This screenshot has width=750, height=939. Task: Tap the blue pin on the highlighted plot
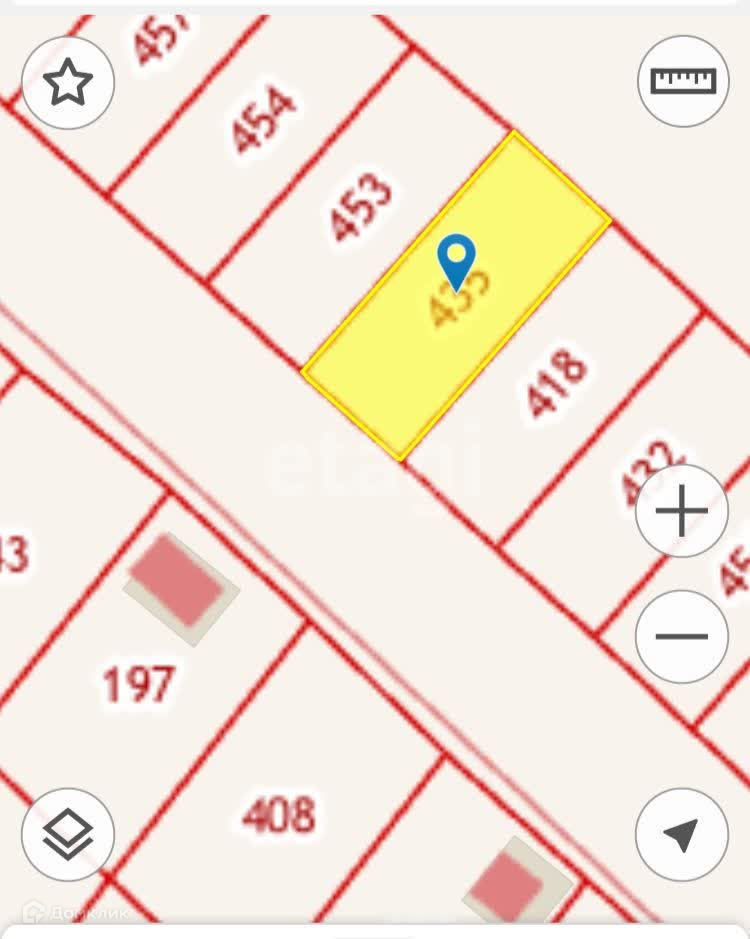click(x=457, y=260)
